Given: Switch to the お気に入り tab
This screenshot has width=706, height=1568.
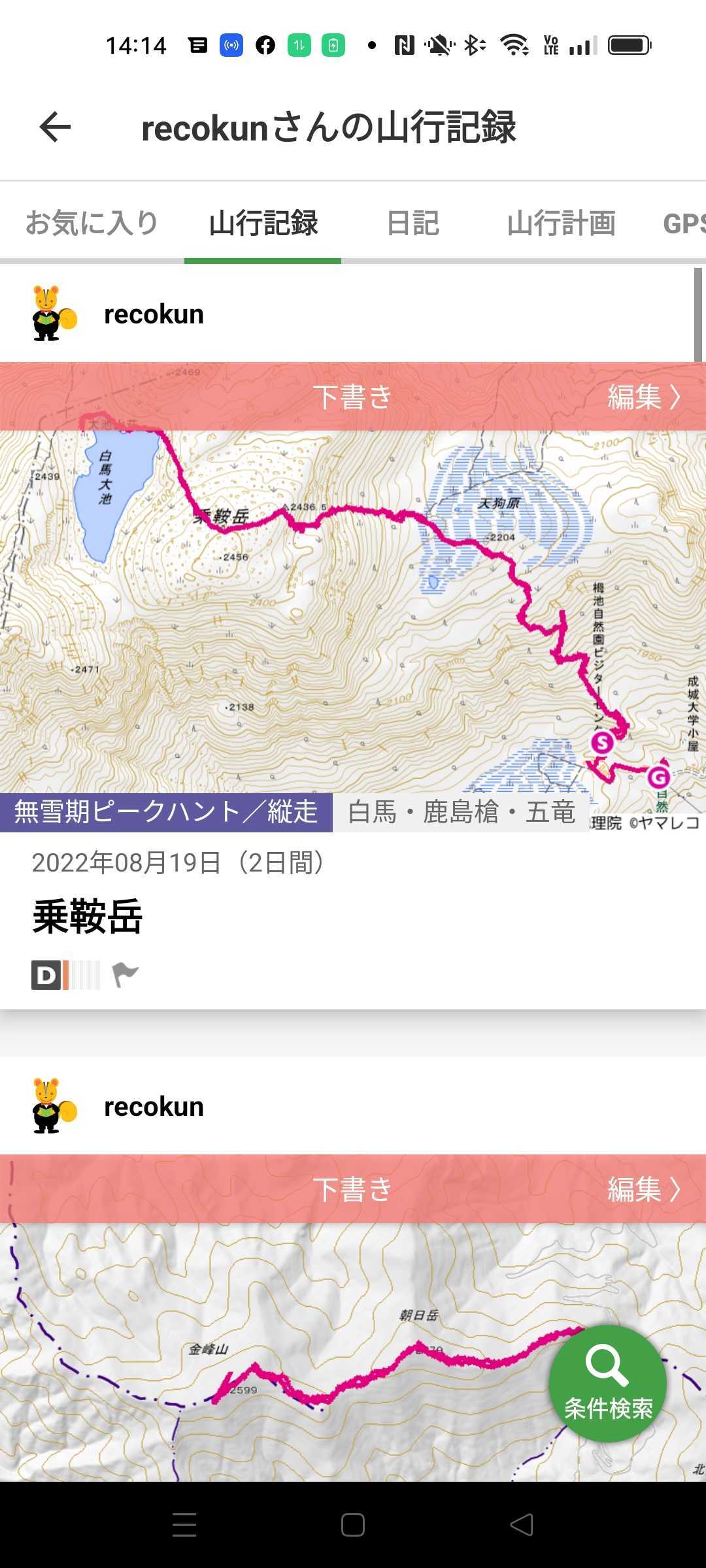Looking at the screenshot, I should (x=92, y=223).
